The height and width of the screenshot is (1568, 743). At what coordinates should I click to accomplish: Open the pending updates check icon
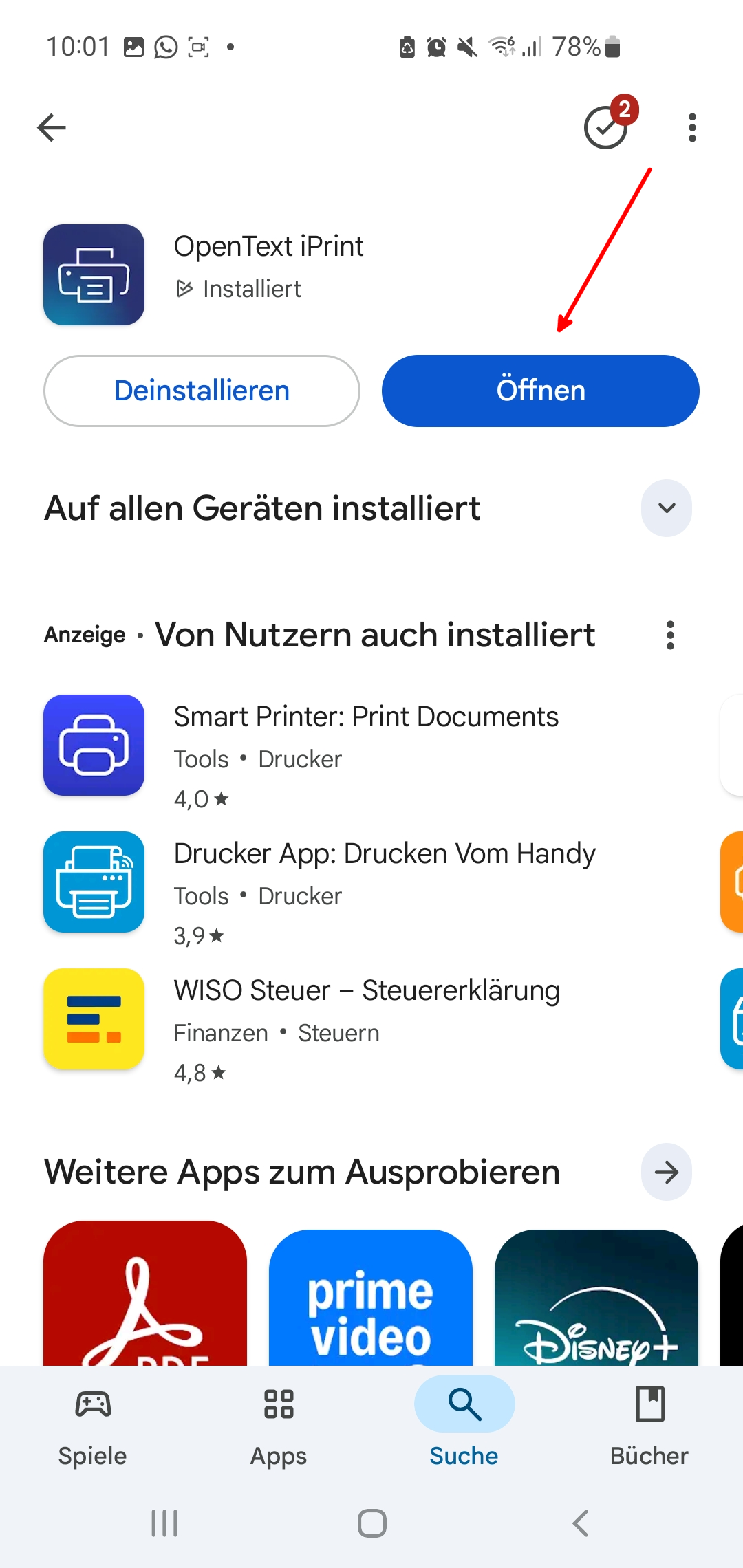coord(606,127)
